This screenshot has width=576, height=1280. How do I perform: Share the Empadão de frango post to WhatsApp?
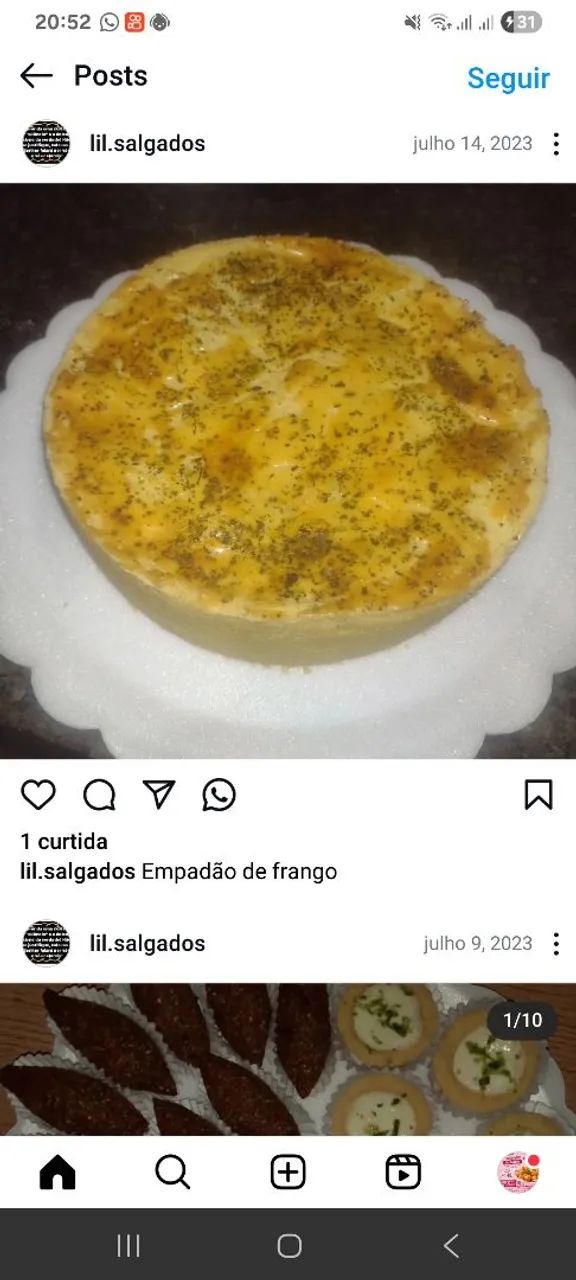coord(219,795)
